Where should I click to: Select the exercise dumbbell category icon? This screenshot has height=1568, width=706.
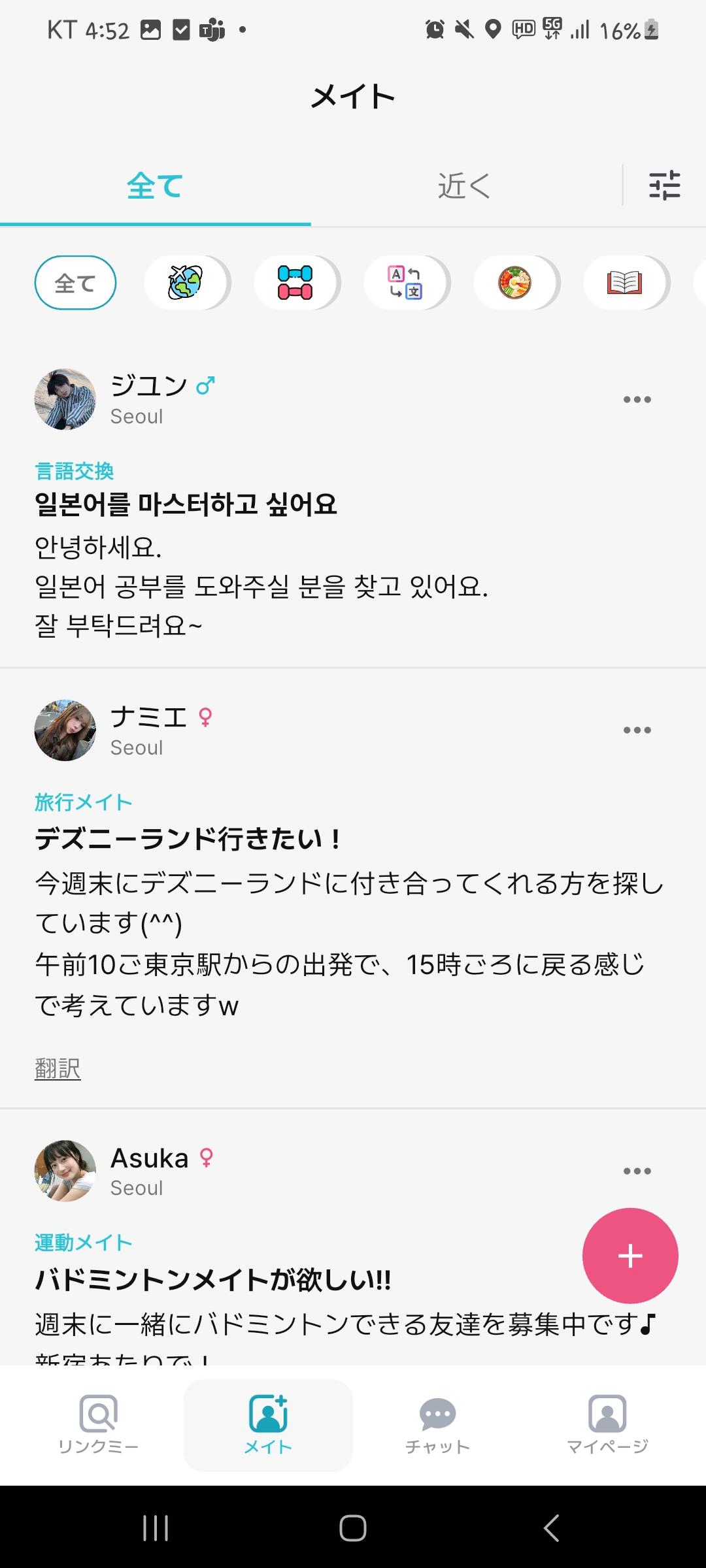tap(296, 282)
